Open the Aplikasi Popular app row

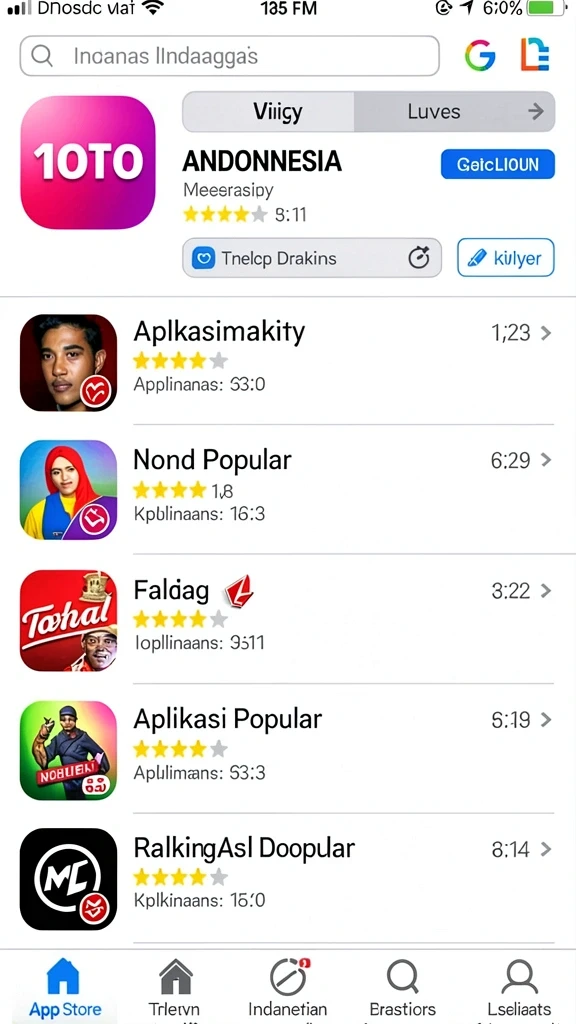(x=288, y=749)
